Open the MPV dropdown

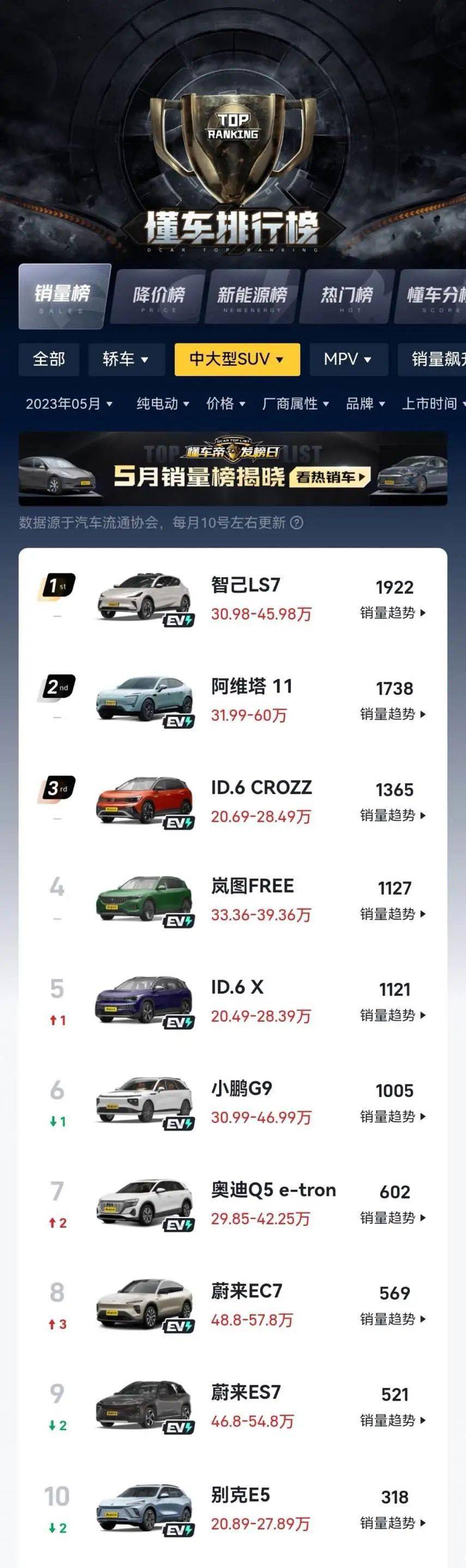348,359
